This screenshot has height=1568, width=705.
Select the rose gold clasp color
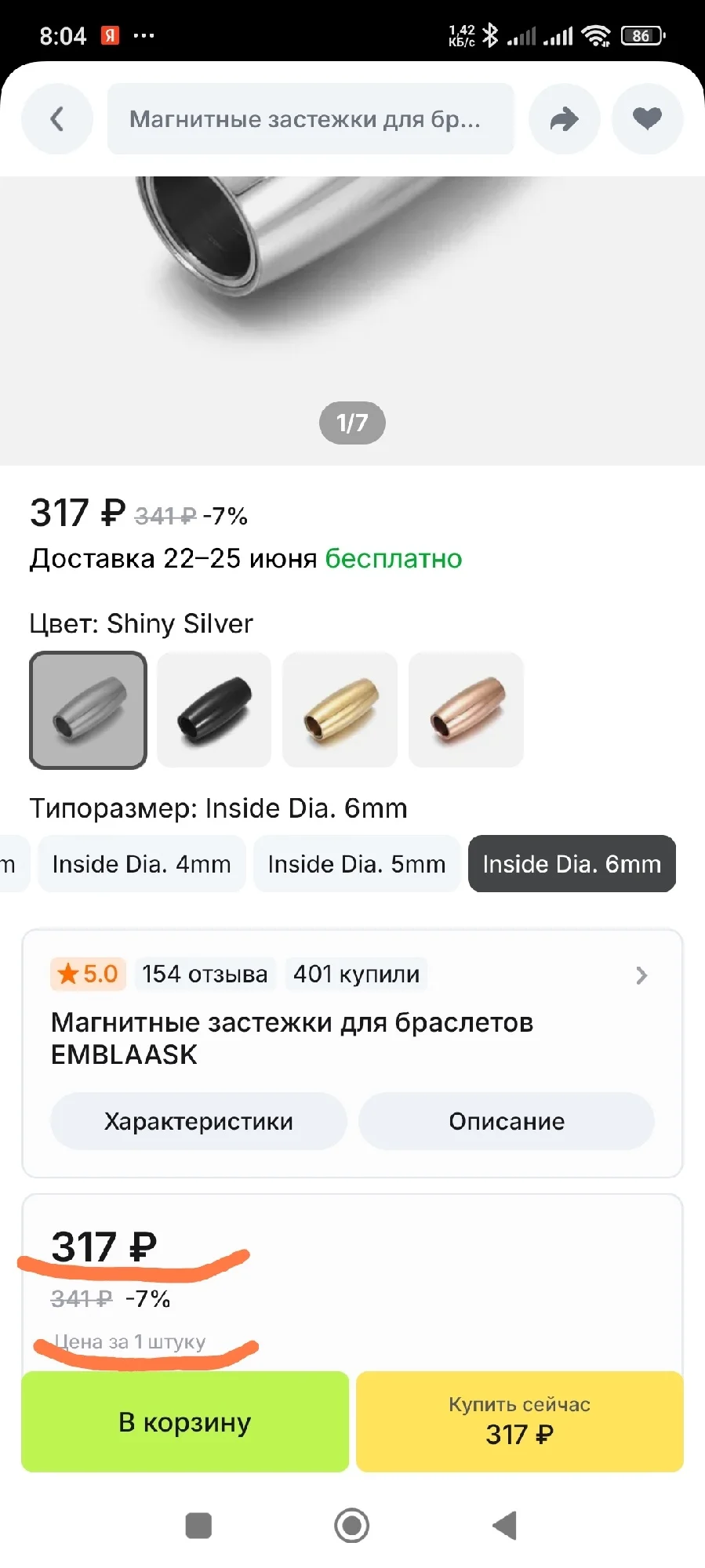coord(466,710)
